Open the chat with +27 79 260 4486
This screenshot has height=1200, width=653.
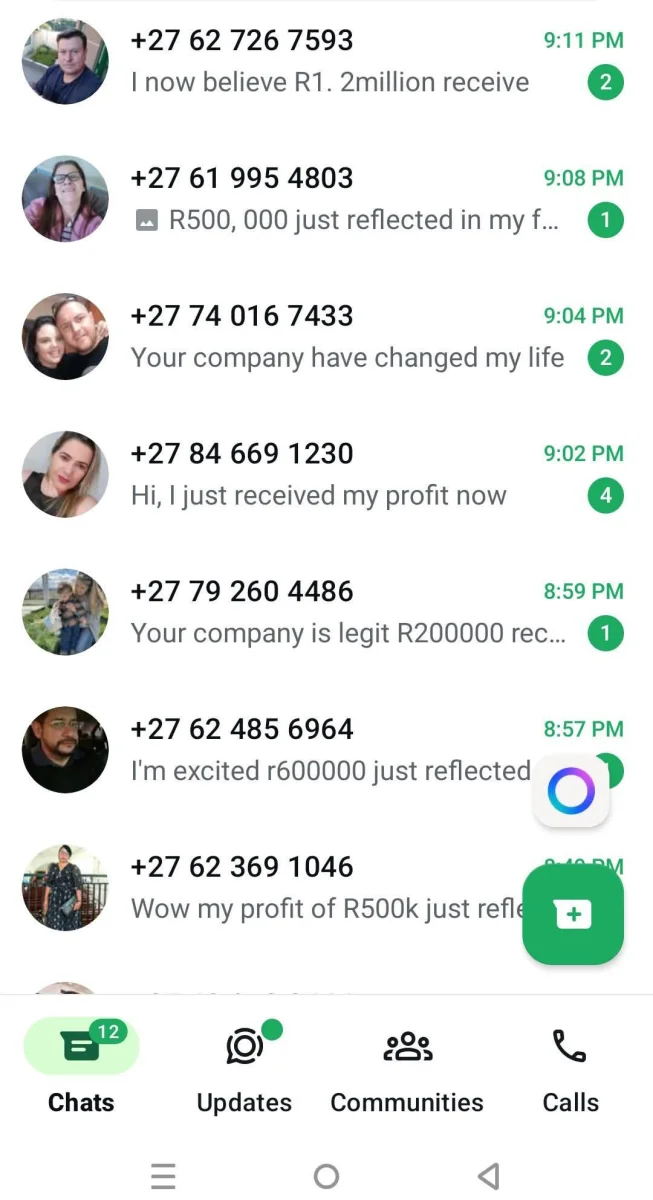click(326, 612)
